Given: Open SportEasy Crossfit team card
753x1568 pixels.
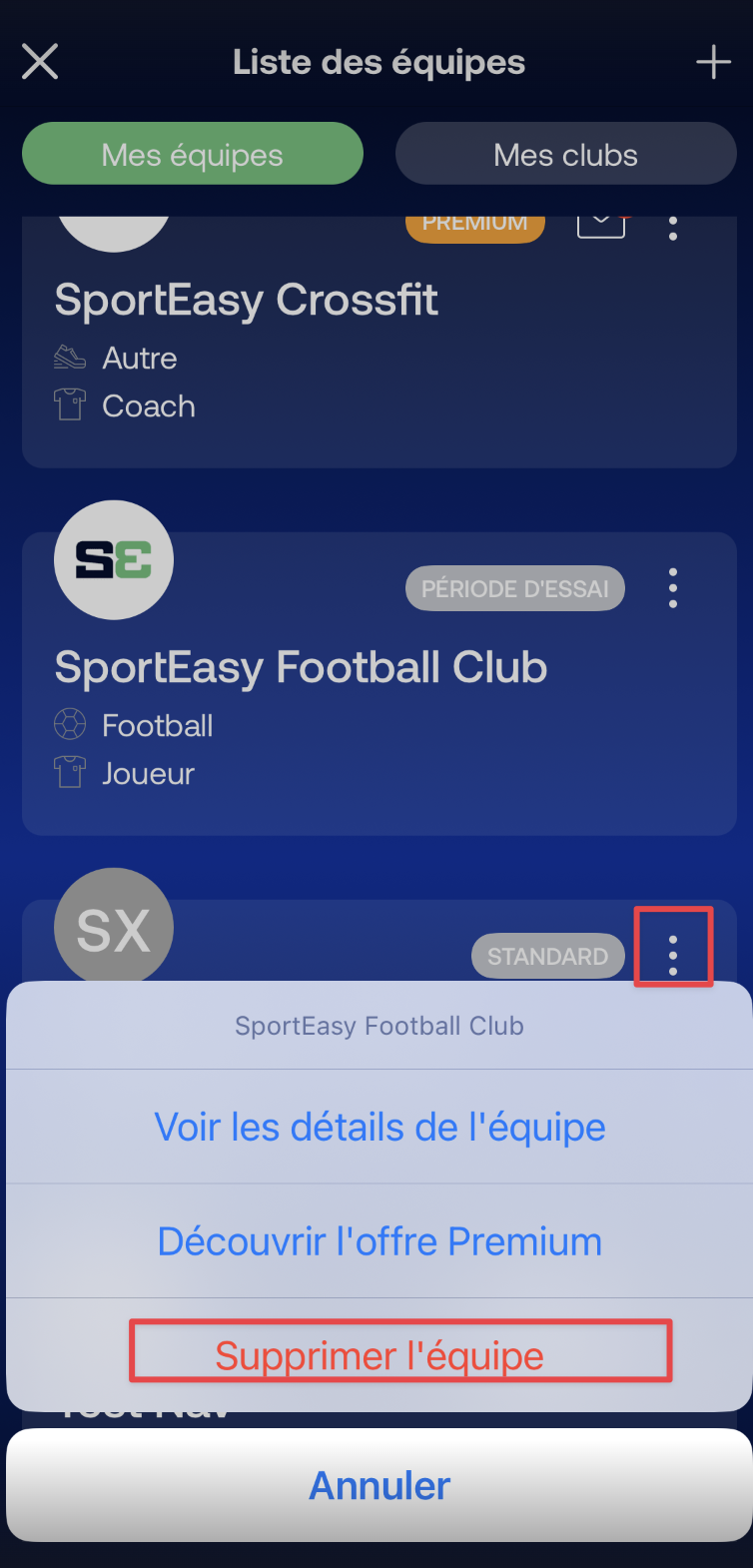Looking at the screenshot, I should point(379,342).
